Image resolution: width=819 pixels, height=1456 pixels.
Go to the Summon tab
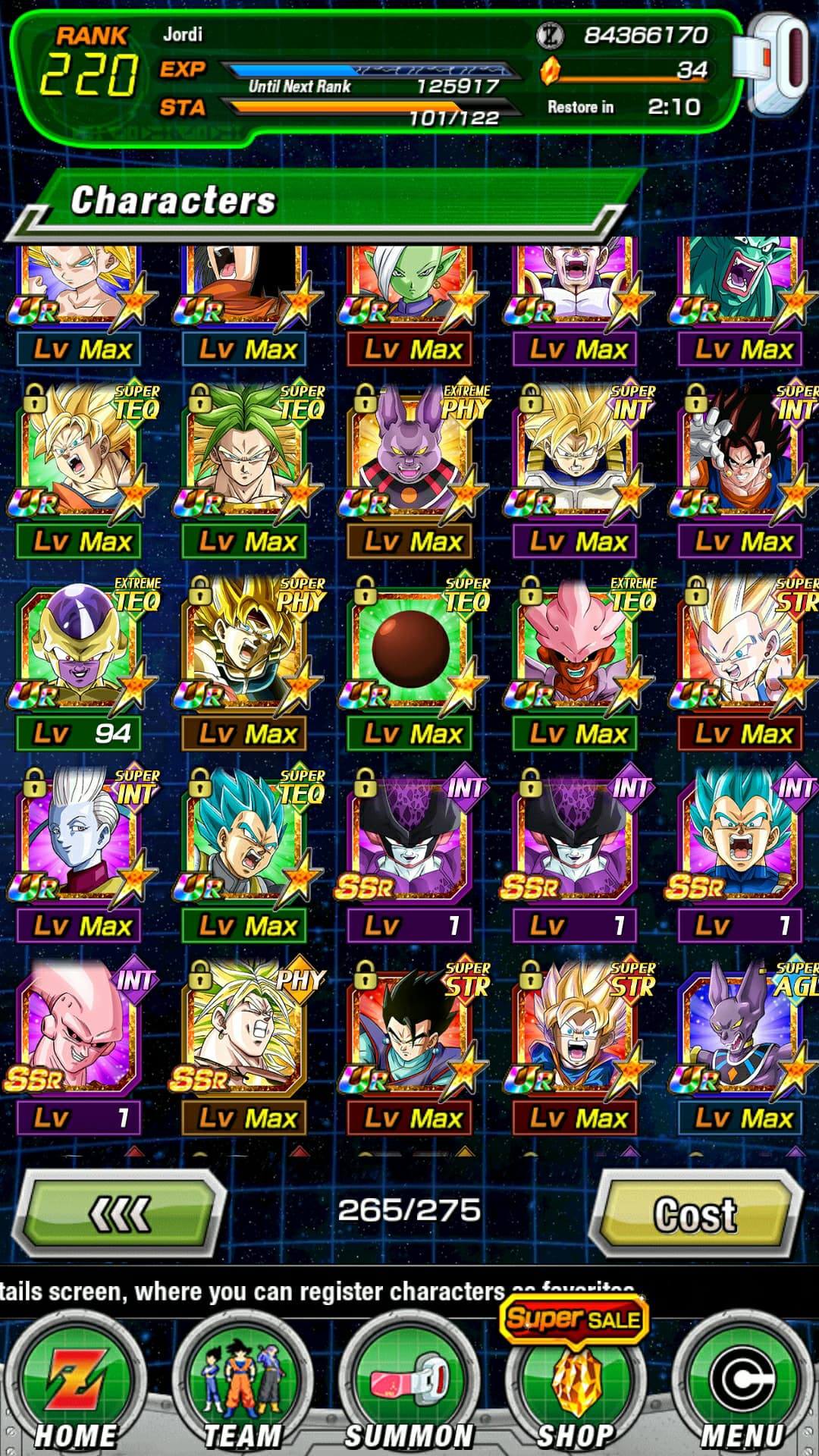[409, 1388]
